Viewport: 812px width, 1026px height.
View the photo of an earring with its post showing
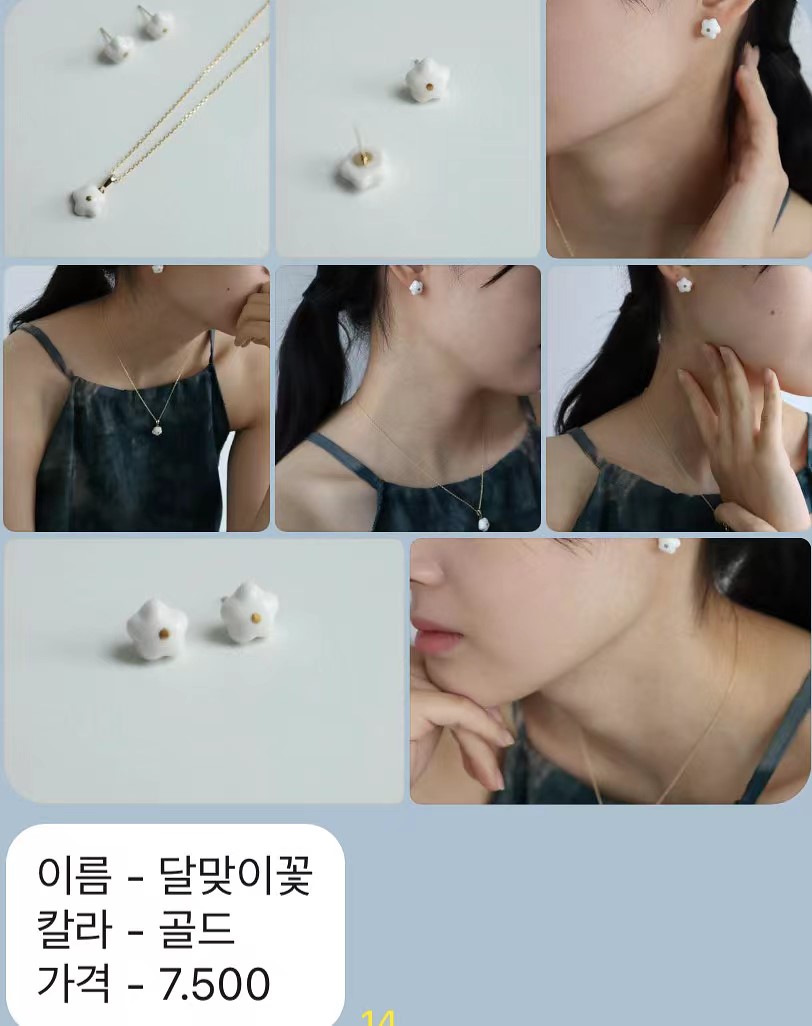(408, 128)
